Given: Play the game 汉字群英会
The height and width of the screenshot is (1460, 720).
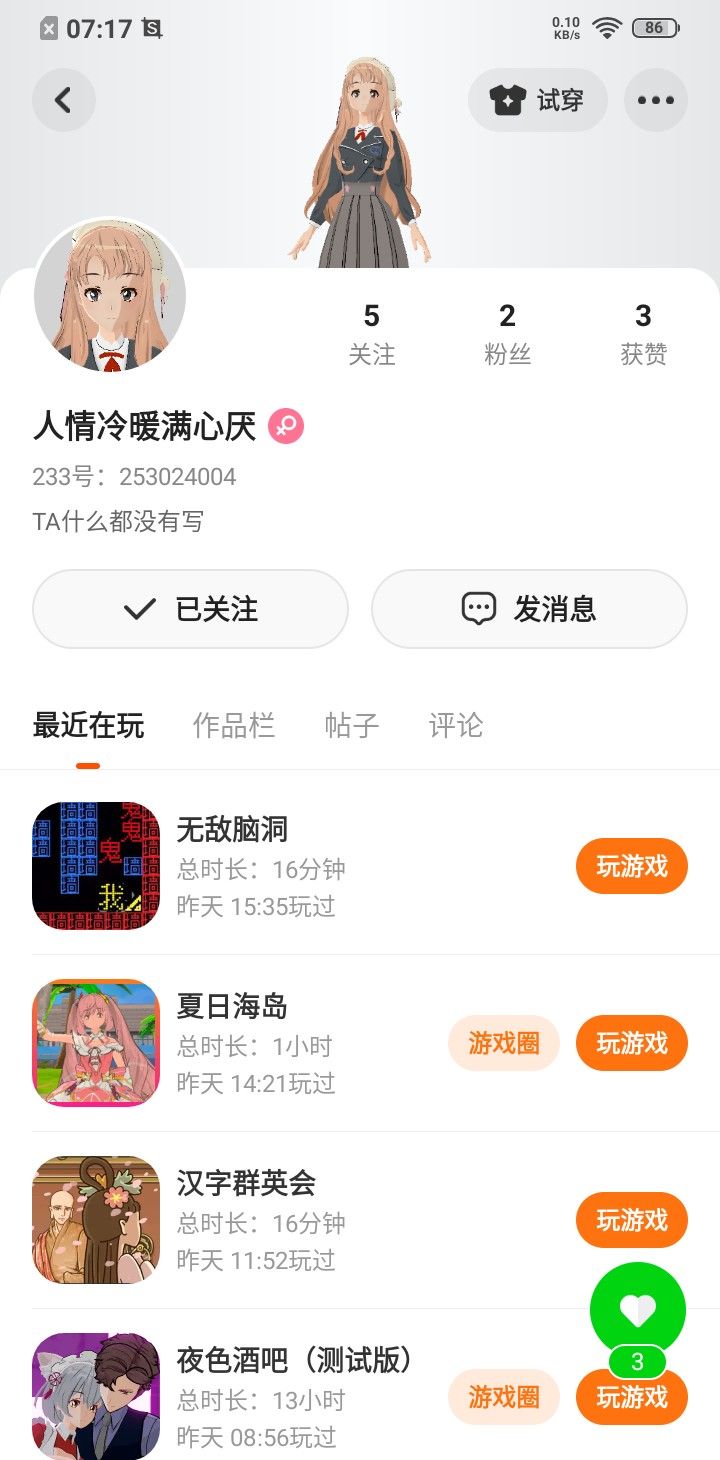Looking at the screenshot, I should pos(631,1220).
